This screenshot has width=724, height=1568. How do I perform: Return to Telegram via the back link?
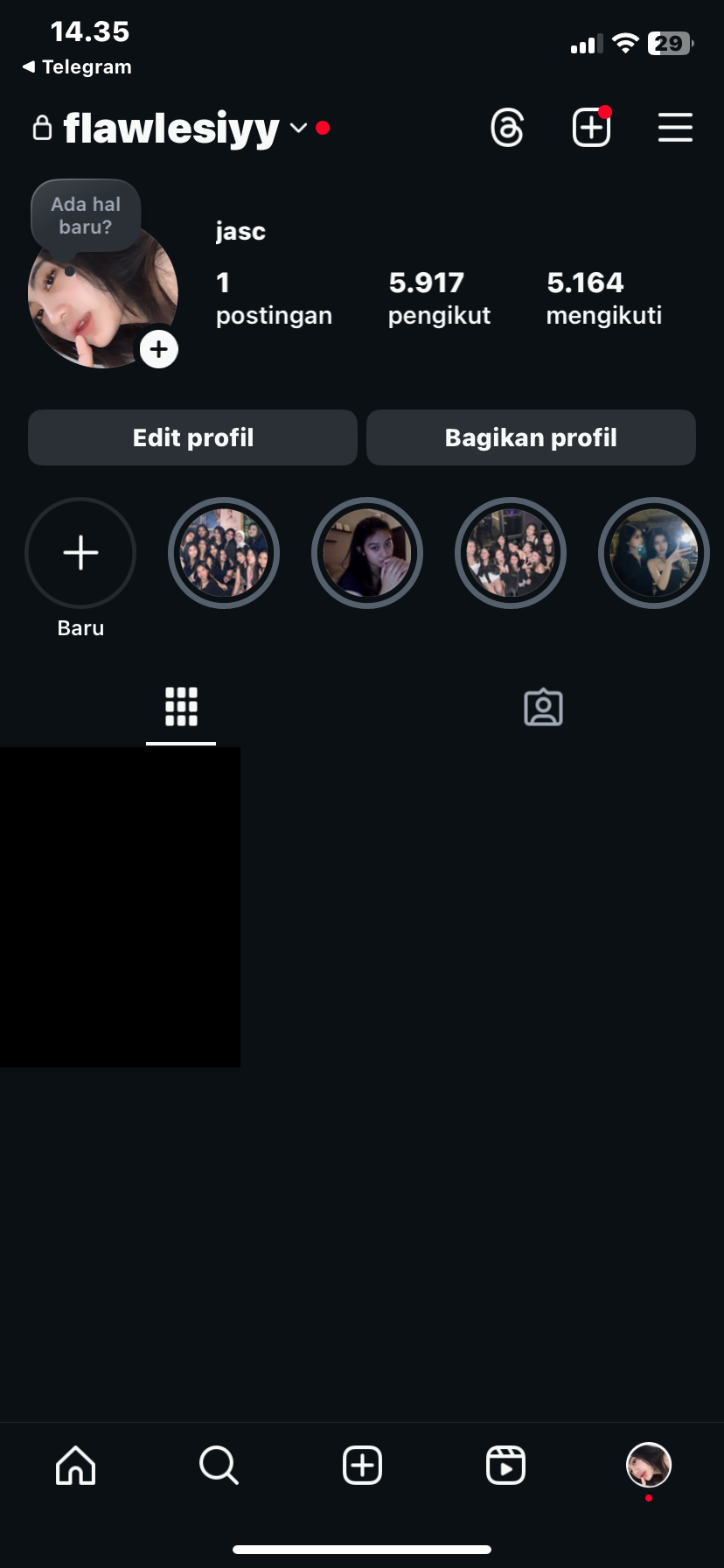click(77, 67)
